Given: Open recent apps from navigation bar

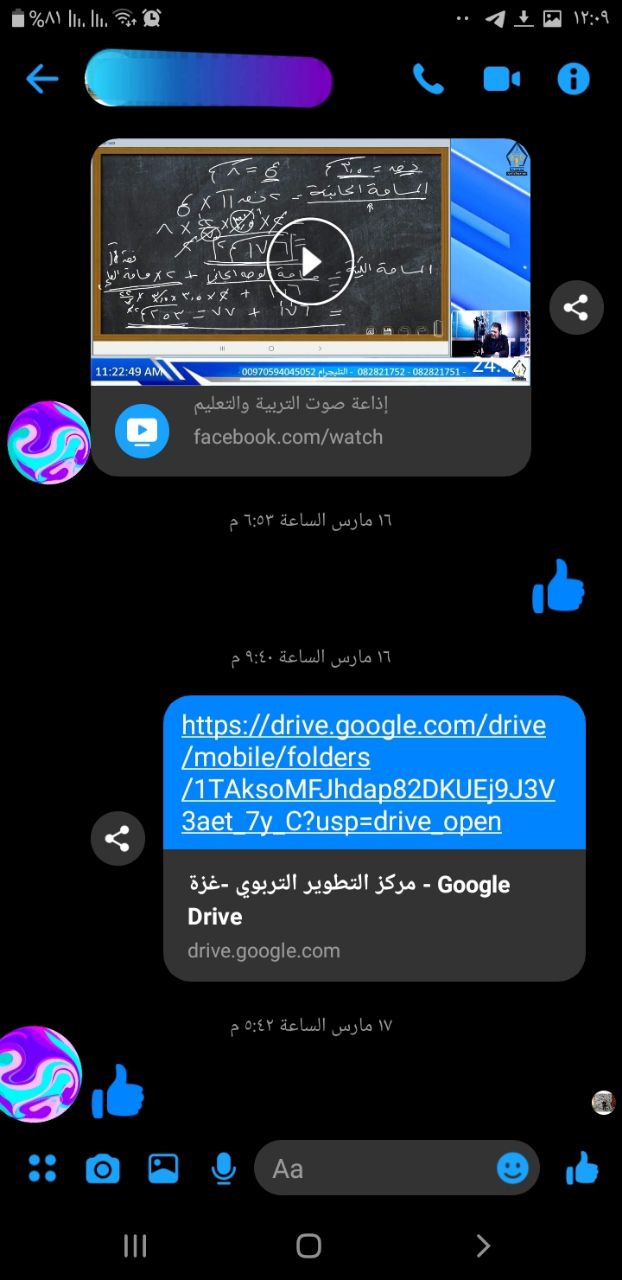Looking at the screenshot, I should point(135,1245).
